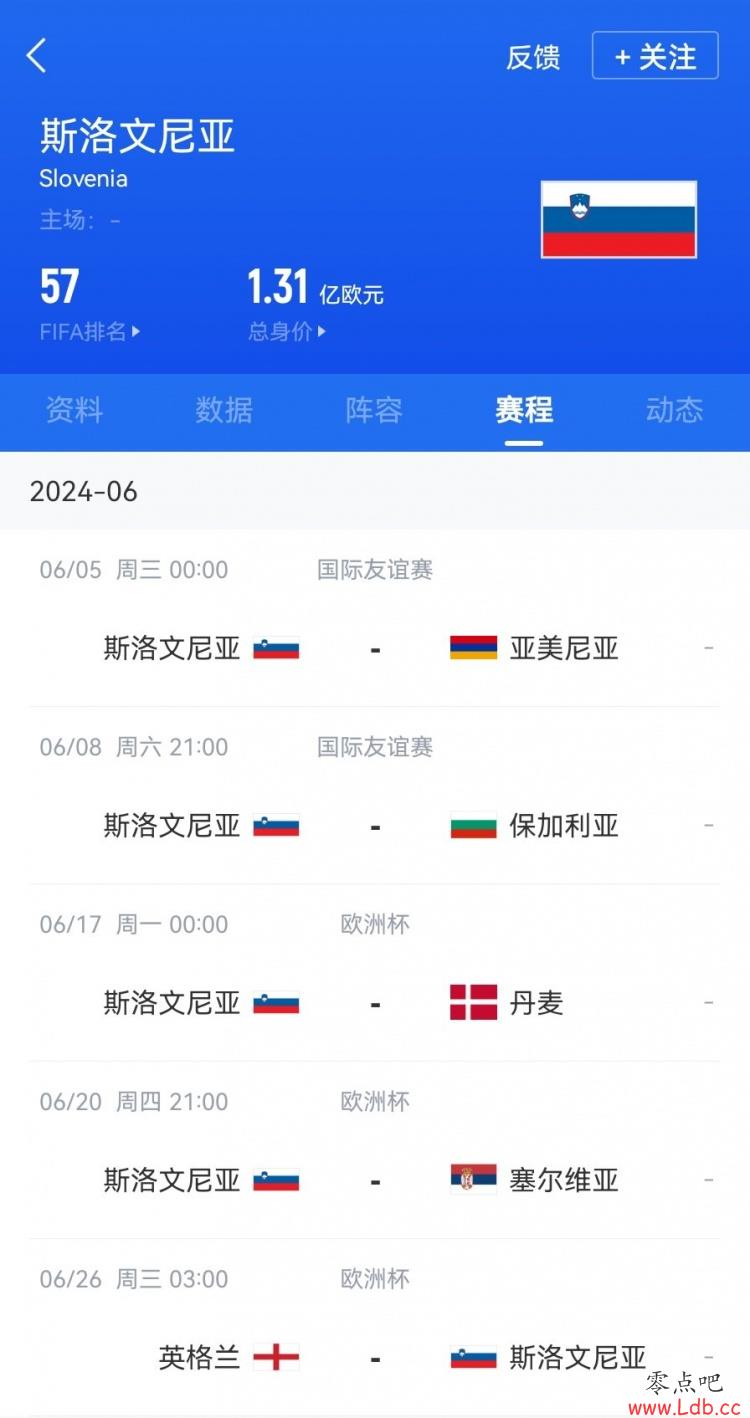Switch to the 动态 tab
Screen dimensions: 750x1418
674,410
